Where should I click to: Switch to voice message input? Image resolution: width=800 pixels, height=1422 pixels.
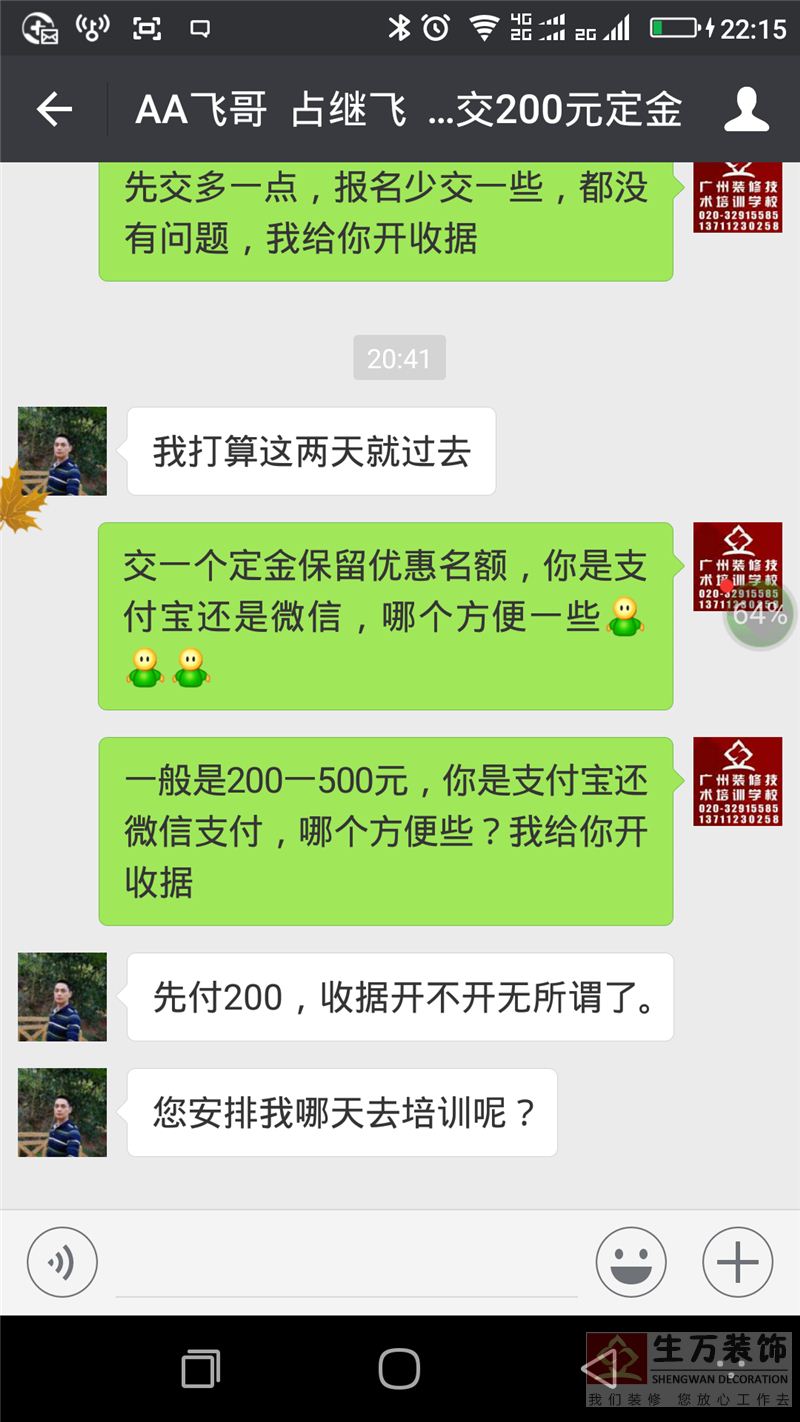(x=62, y=1262)
